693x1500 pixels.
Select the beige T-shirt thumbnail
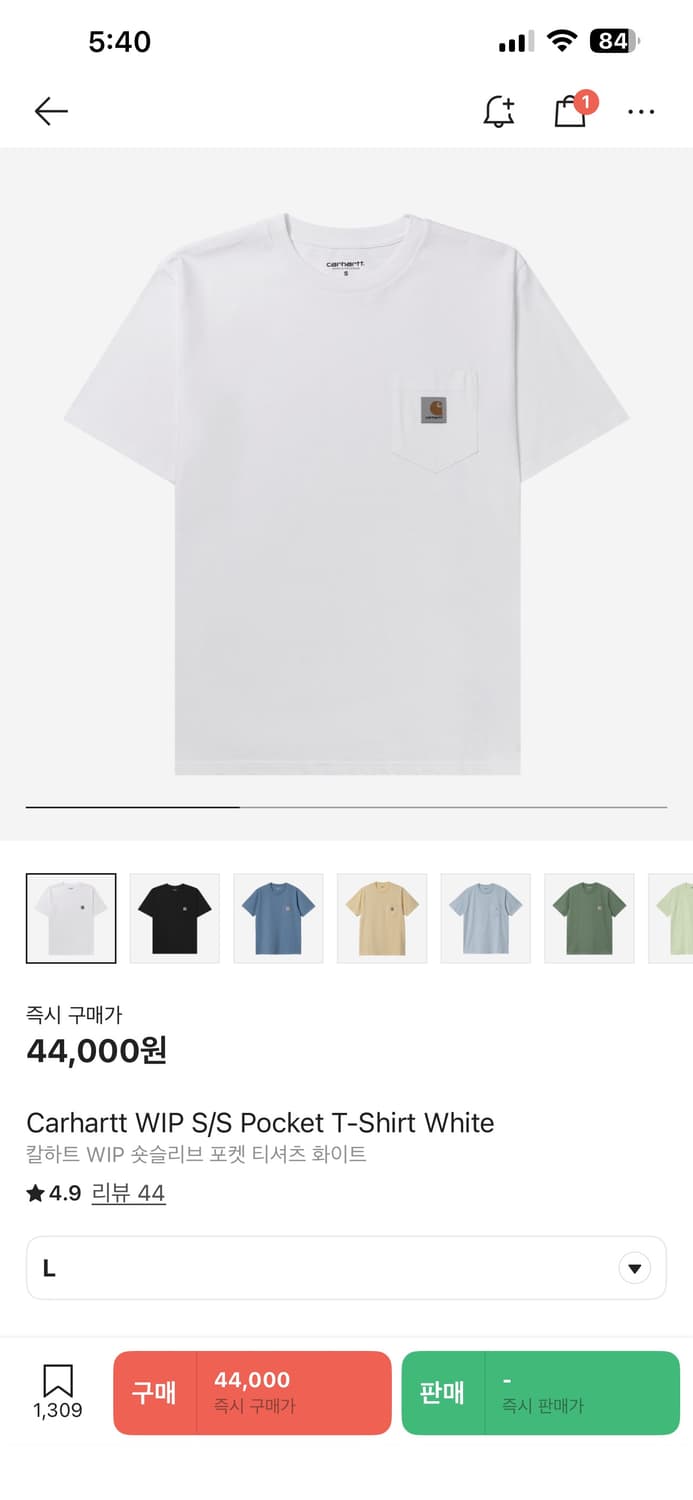382,918
